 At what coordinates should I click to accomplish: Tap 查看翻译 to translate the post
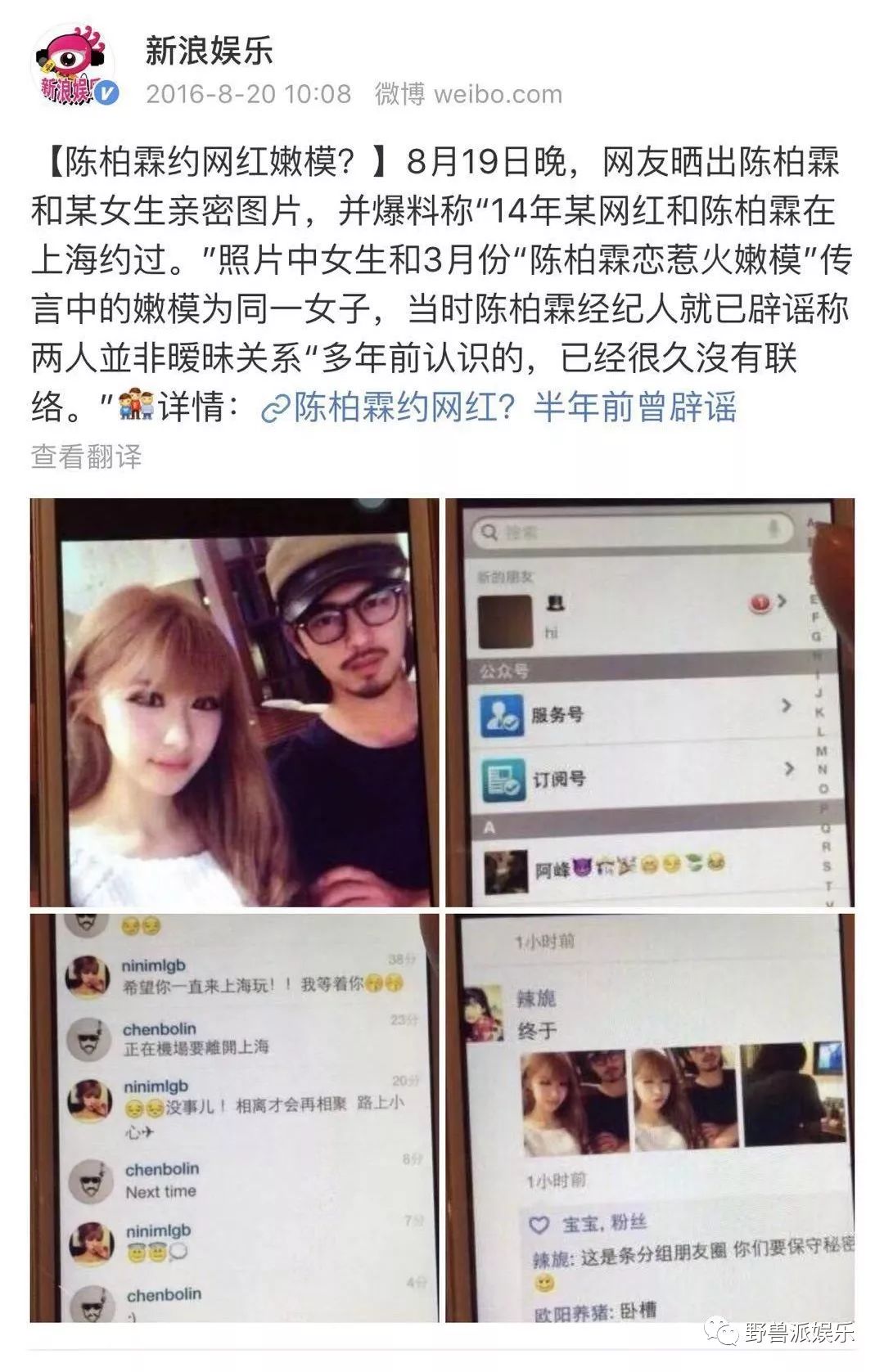tap(86, 457)
